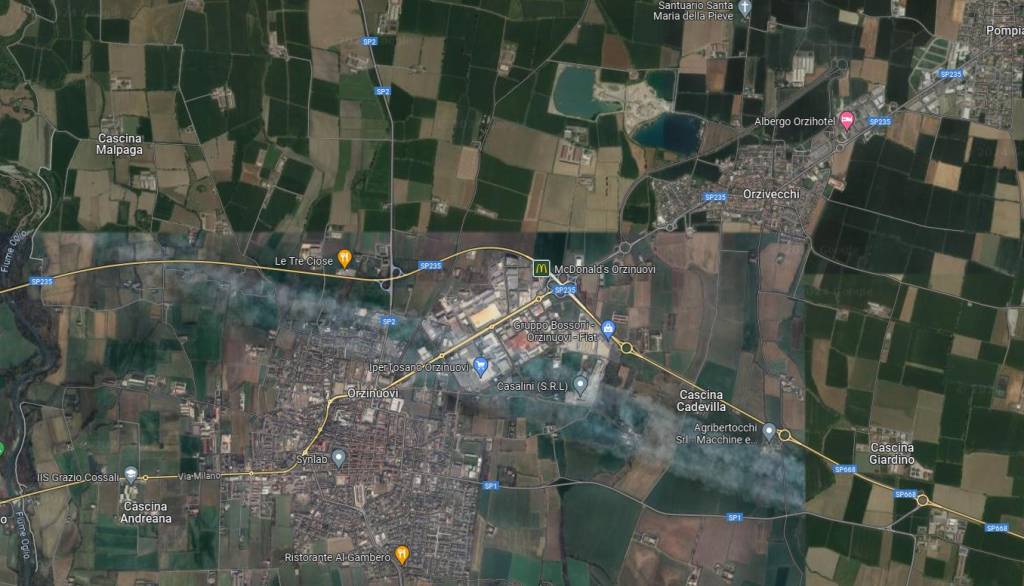
Task: Open the Synlab location pin
Action: click(x=339, y=458)
